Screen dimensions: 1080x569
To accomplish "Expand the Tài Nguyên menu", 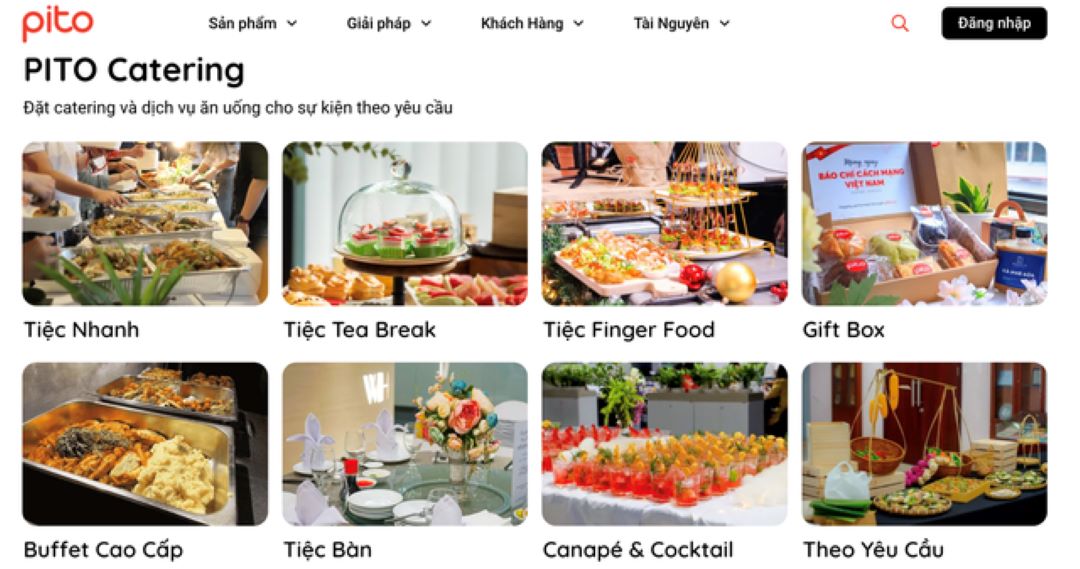I will coord(682,23).
